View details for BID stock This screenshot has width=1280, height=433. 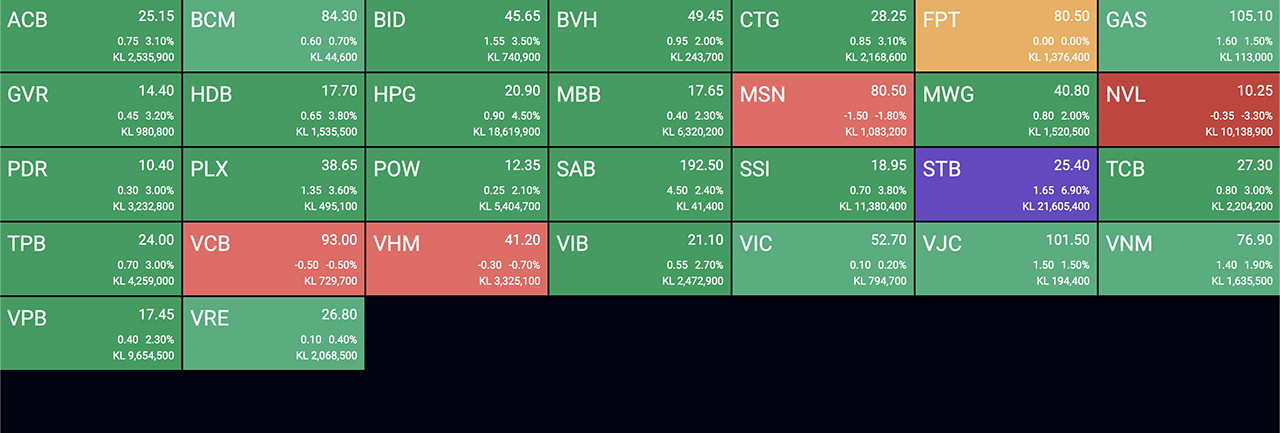coord(457,36)
